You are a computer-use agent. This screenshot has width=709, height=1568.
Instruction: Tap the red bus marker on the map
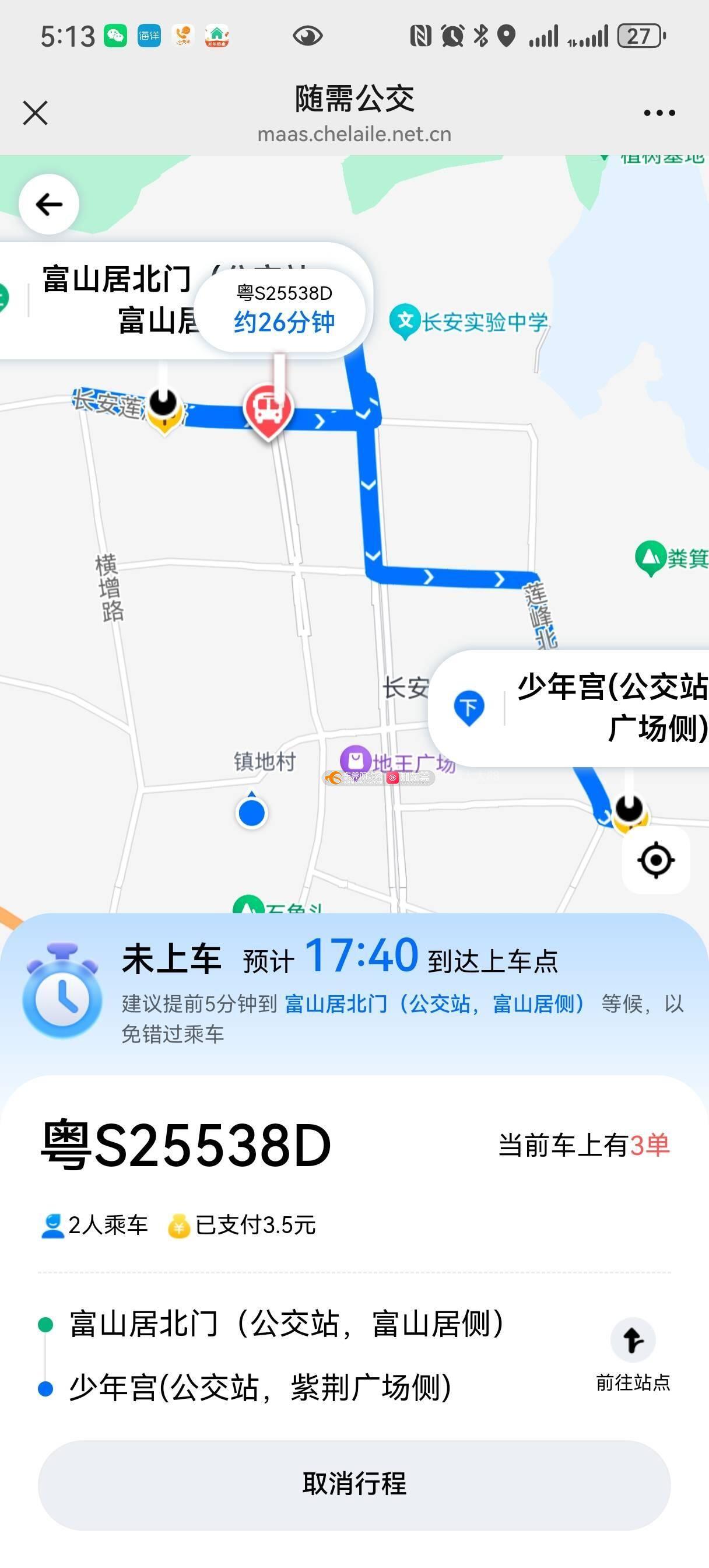tap(268, 411)
